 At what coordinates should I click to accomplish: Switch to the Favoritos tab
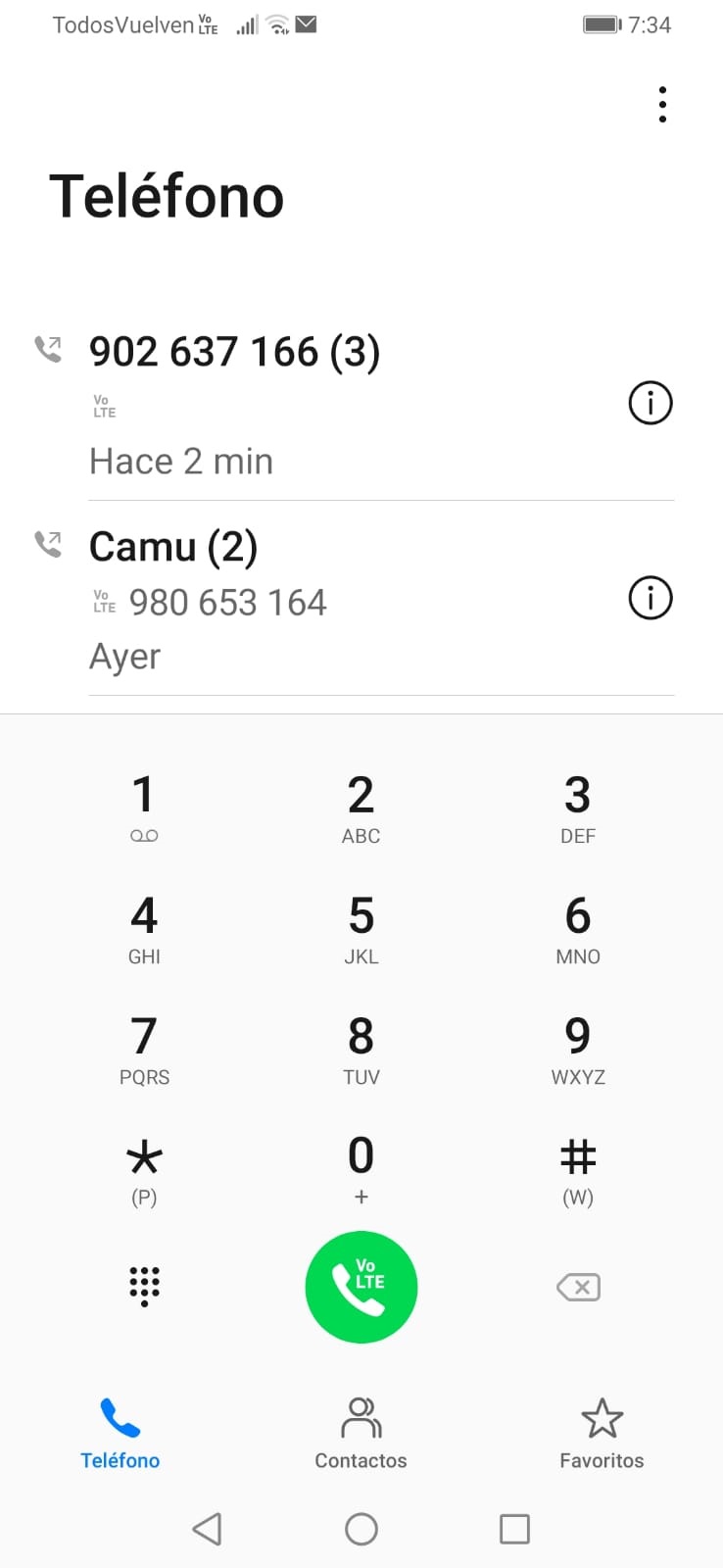tap(602, 1434)
